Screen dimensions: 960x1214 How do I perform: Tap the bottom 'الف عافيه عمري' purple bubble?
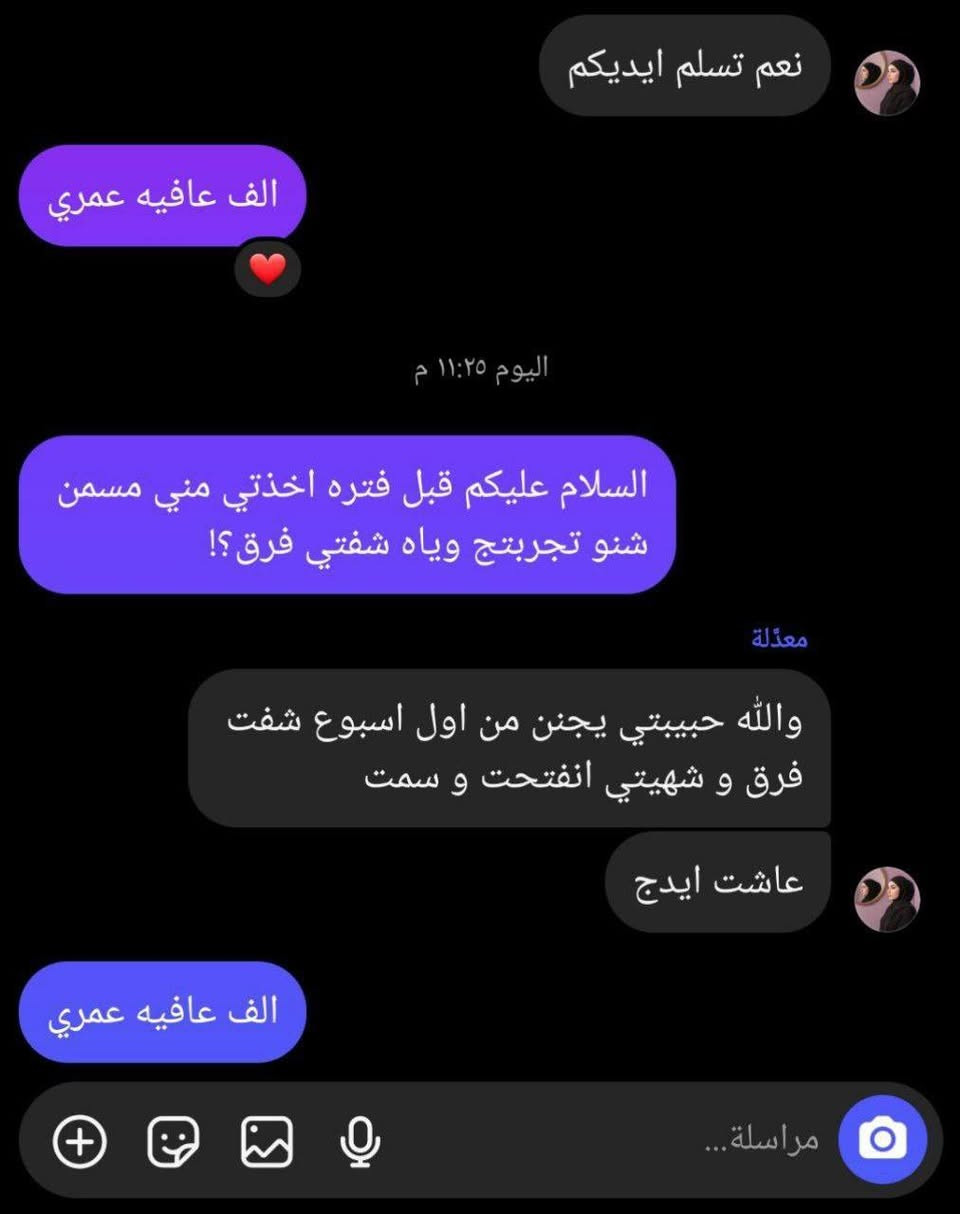(163, 1012)
